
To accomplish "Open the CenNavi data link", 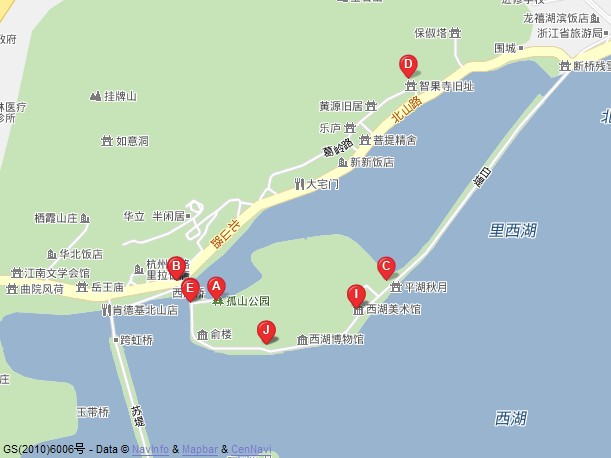I will (250, 450).
